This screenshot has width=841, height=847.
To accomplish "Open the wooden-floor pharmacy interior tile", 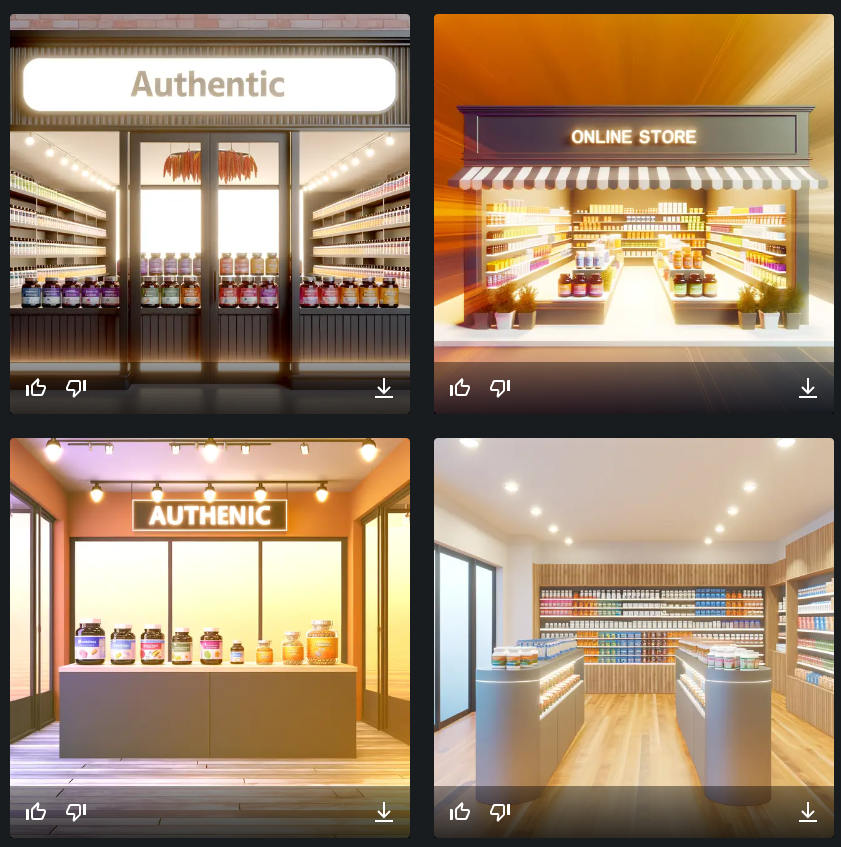I will click(633, 620).
